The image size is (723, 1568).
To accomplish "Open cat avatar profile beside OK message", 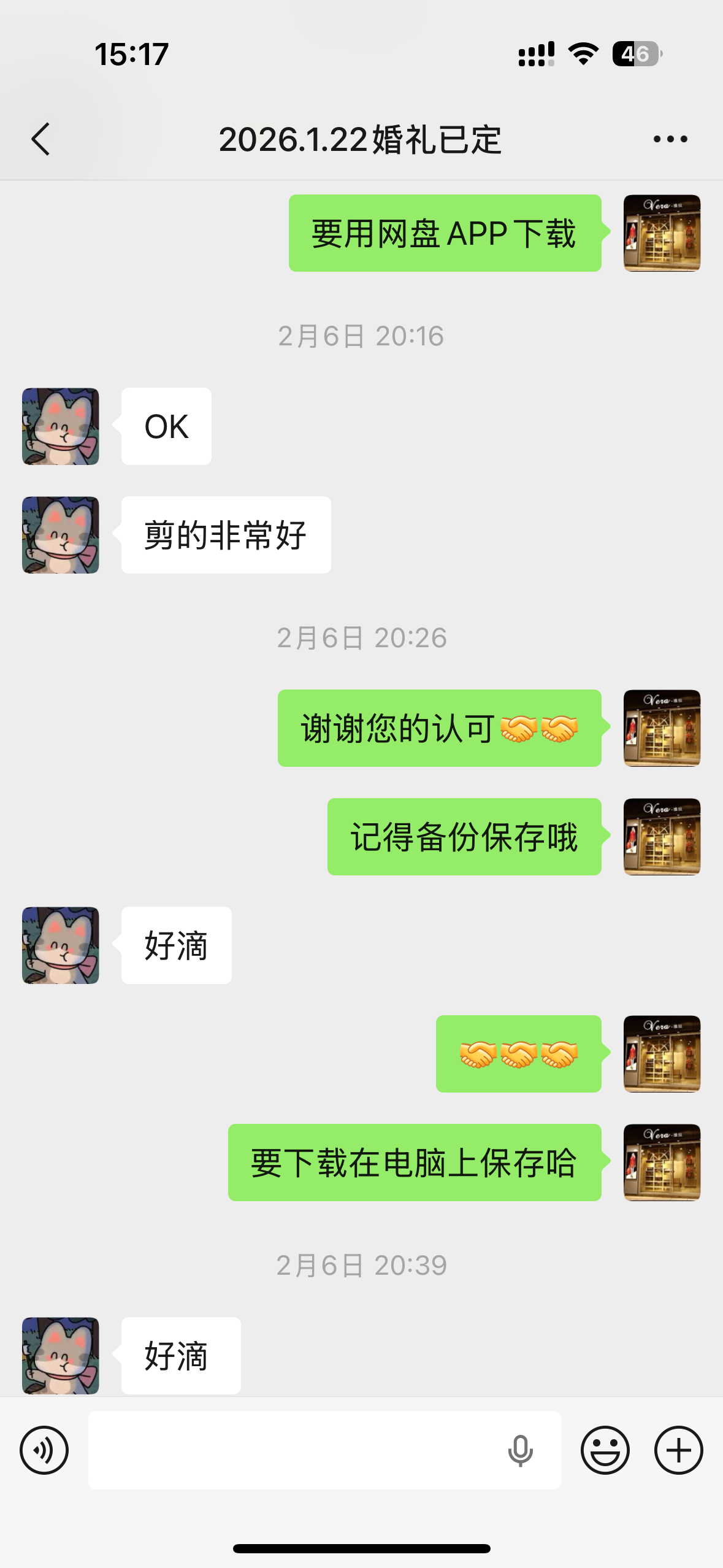I will 61,426.
